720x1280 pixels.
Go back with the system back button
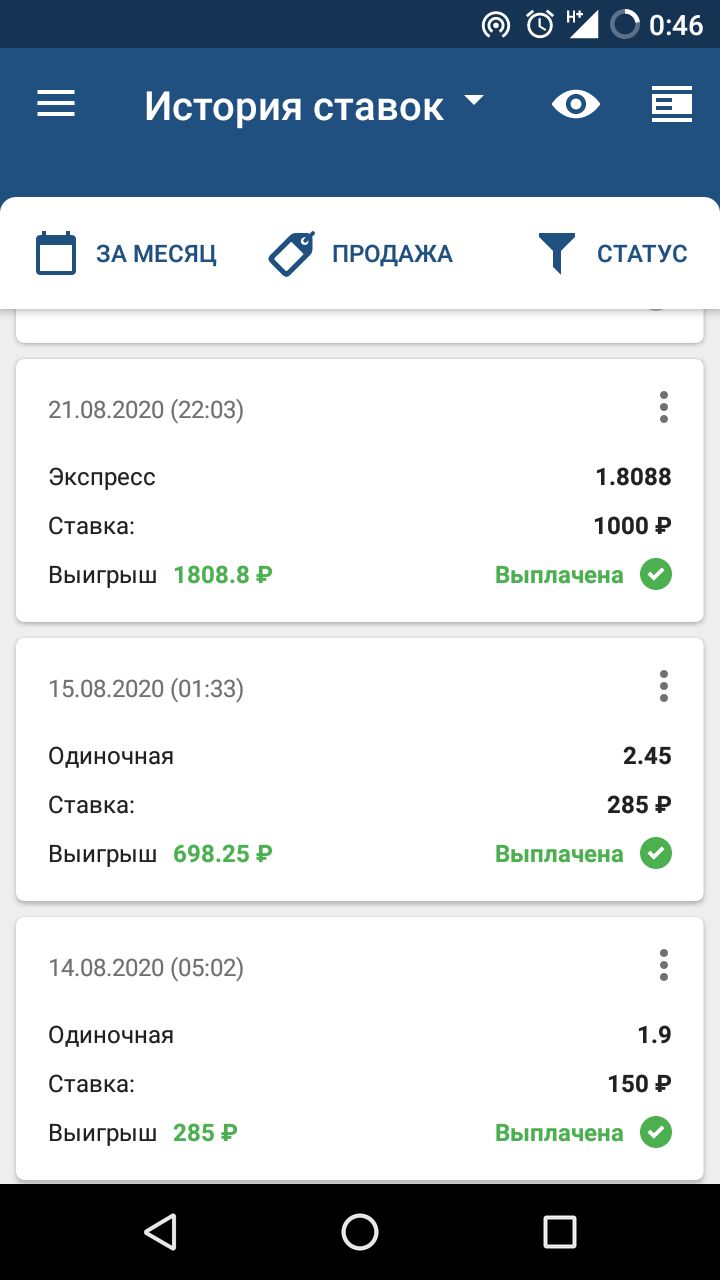tap(160, 1232)
